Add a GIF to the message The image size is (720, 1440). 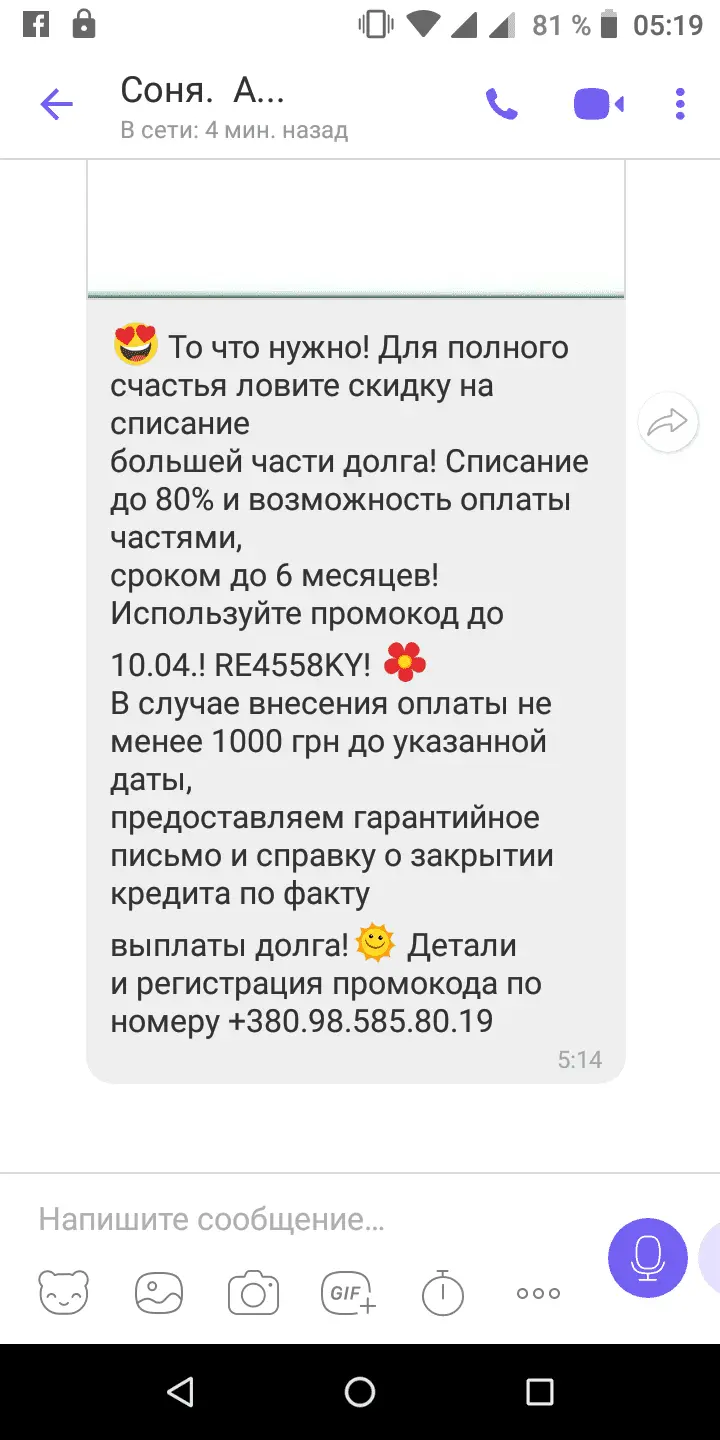348,1293
